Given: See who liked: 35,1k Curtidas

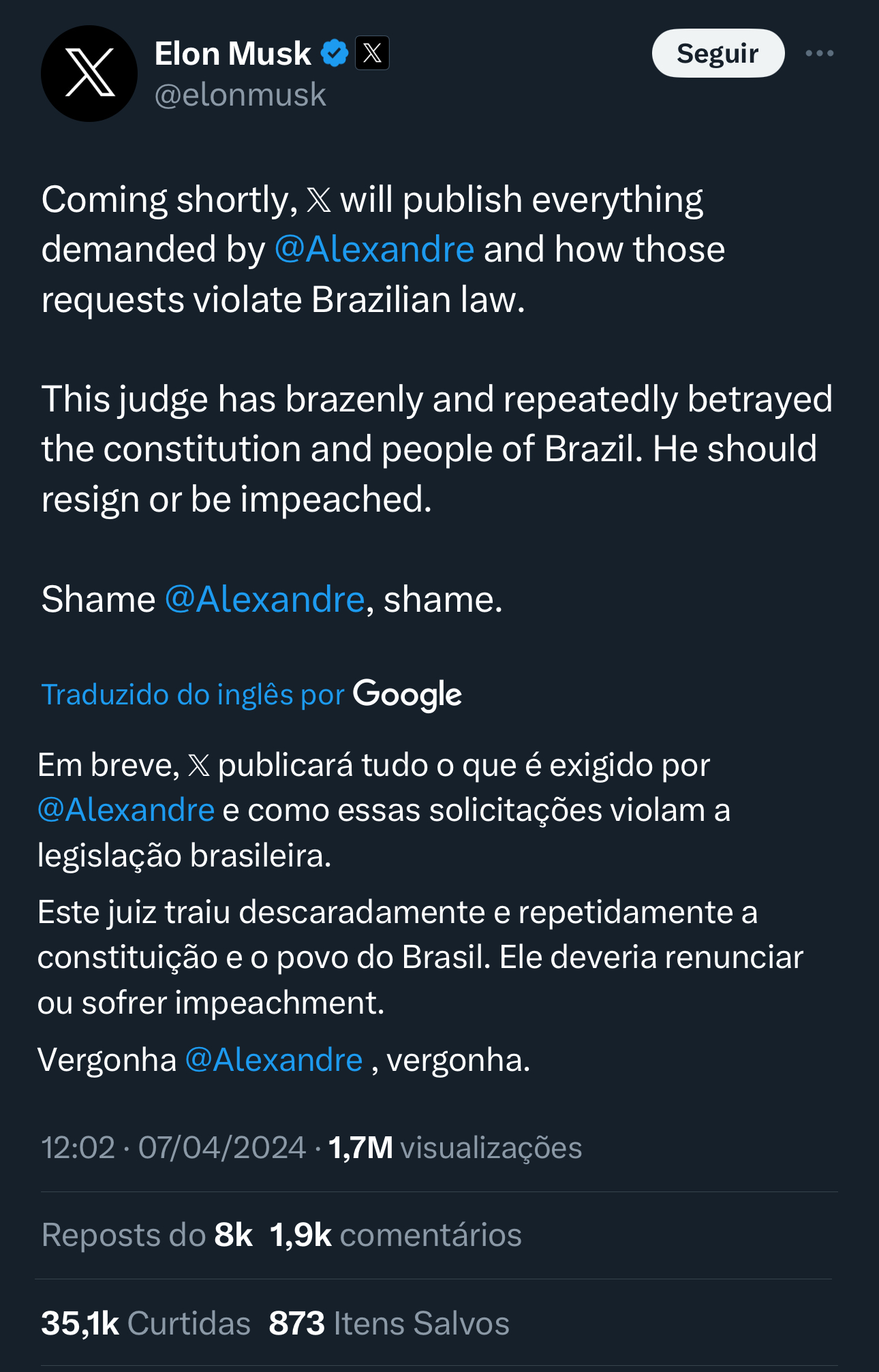Looking at the screenshot, I should (x=146, y=1323).
